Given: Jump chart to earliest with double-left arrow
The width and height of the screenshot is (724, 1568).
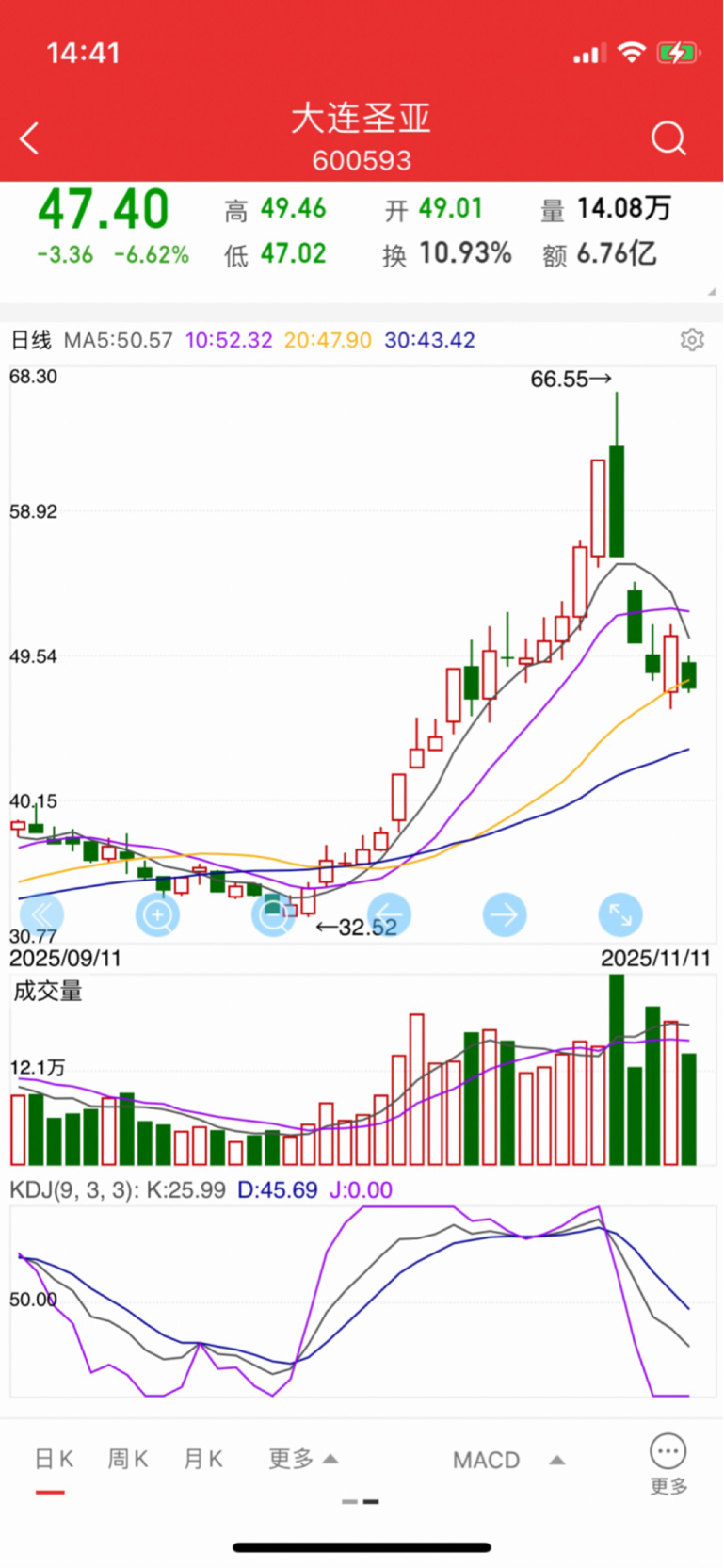Looking at the screenshot, I should click(x=41, y=914).
